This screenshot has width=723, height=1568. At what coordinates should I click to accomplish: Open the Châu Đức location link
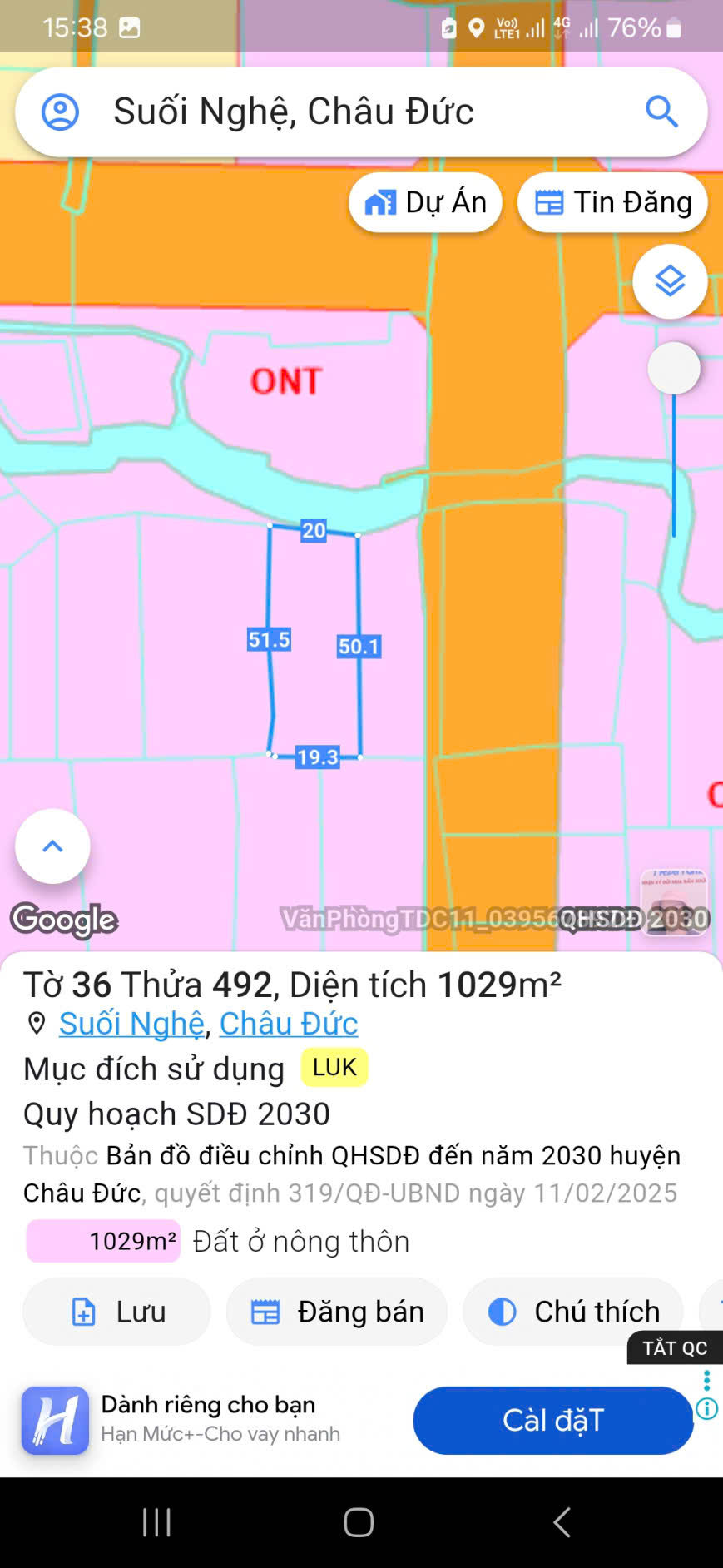[x=289, y=1023]
